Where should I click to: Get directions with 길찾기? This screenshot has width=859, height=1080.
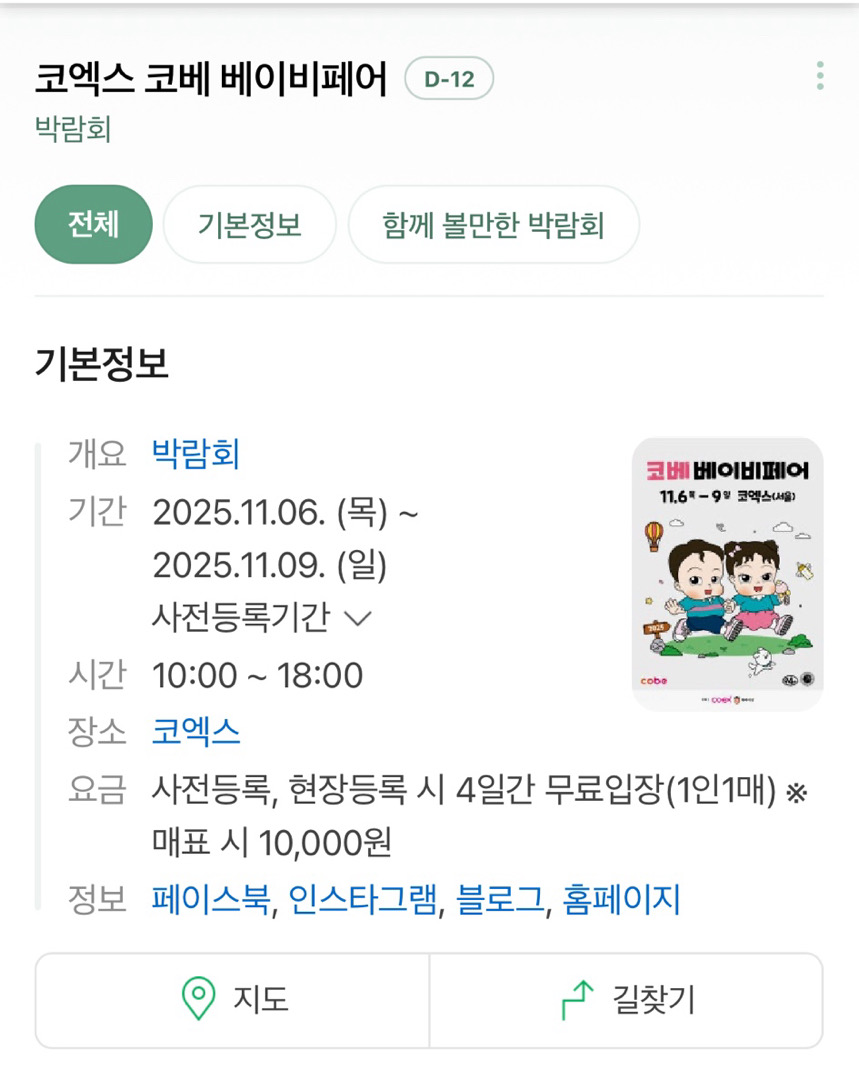[626, 999]
